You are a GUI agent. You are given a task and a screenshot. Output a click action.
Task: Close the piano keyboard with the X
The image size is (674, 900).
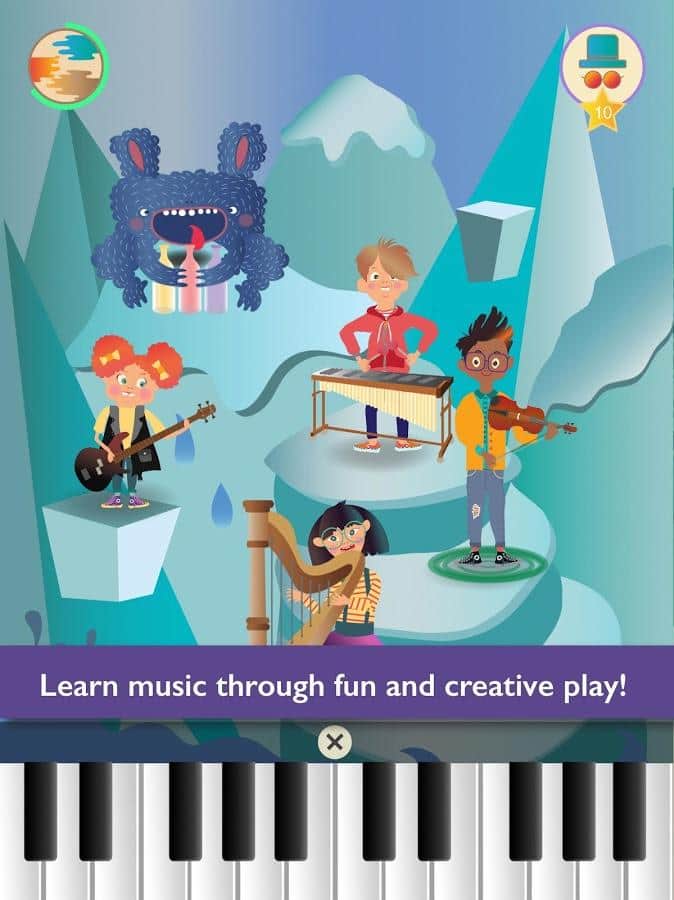[x=336, y=742]
